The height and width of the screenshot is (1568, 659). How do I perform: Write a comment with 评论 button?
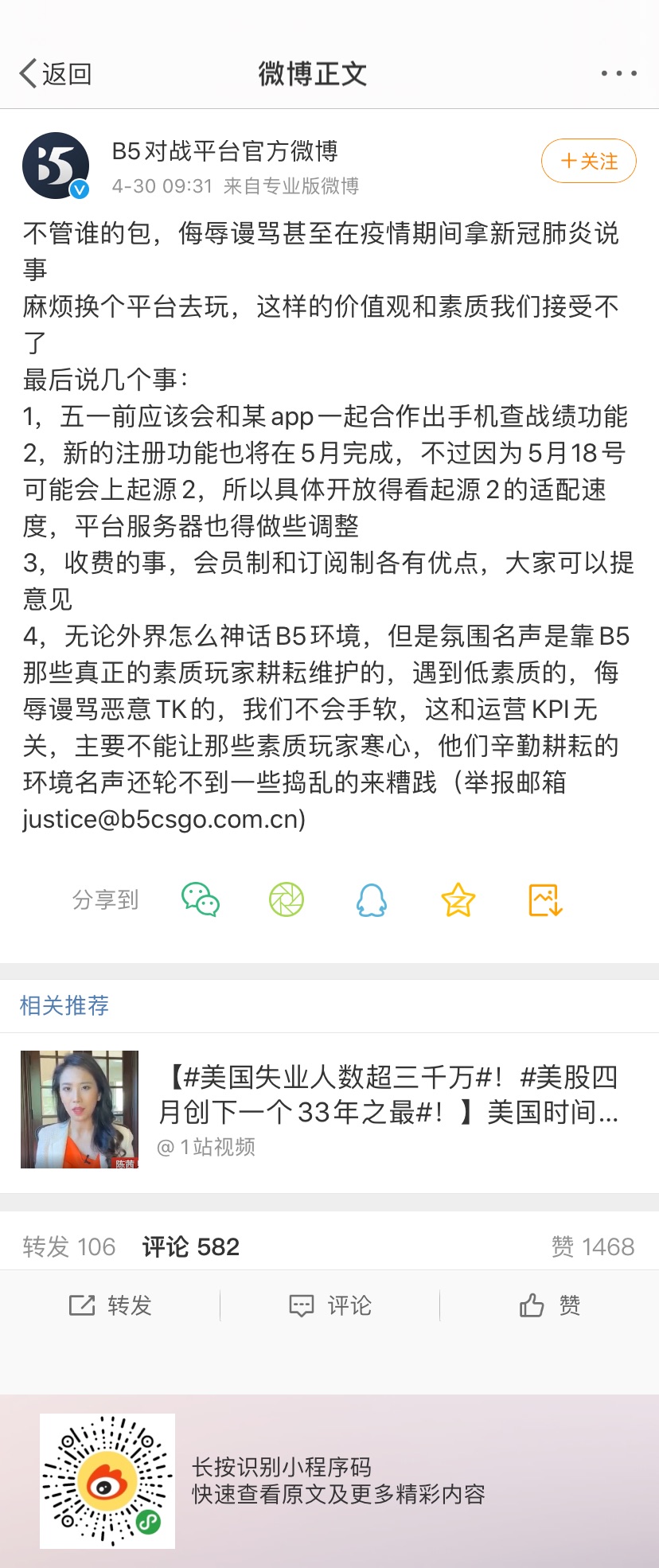[x=329, y=1305]
